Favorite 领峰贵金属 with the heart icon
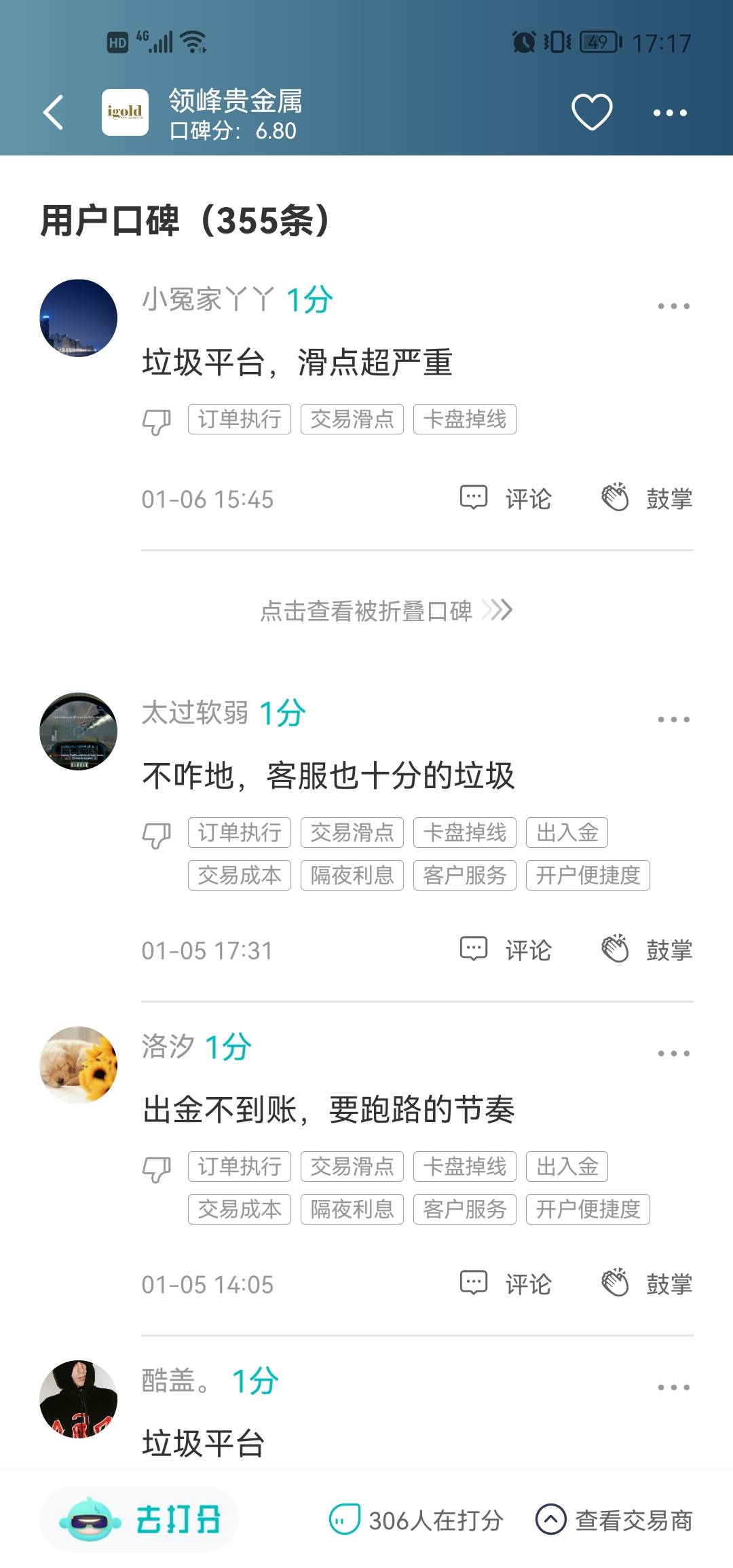The image size is (733, 1568). (592, 112)
